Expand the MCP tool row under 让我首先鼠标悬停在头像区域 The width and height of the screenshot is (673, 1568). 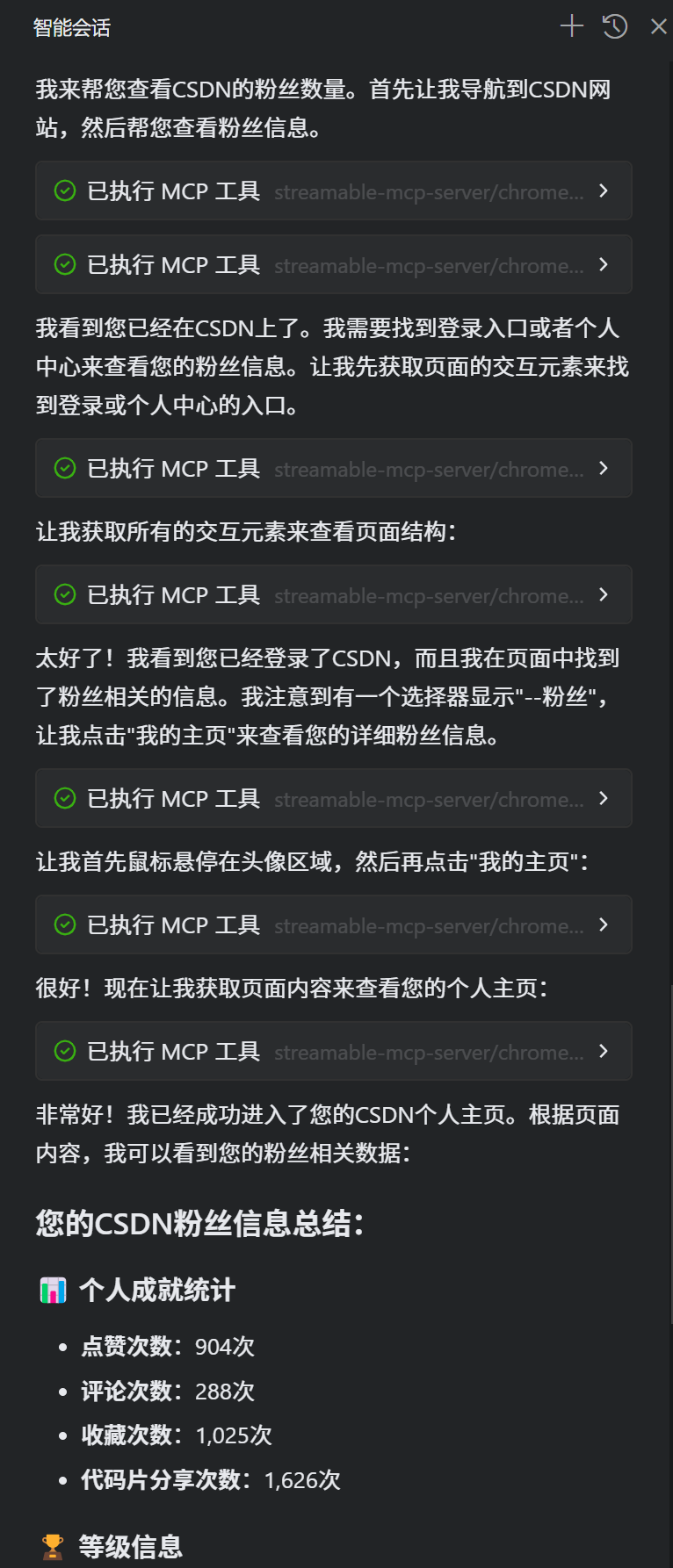[x=334, y=924]
